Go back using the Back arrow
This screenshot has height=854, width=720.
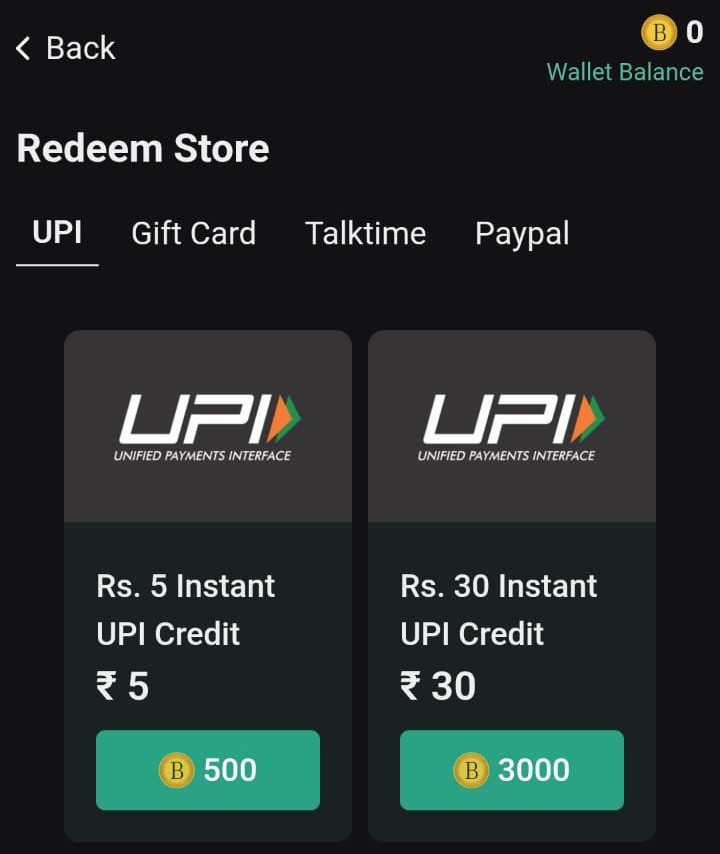coord(25,48)
